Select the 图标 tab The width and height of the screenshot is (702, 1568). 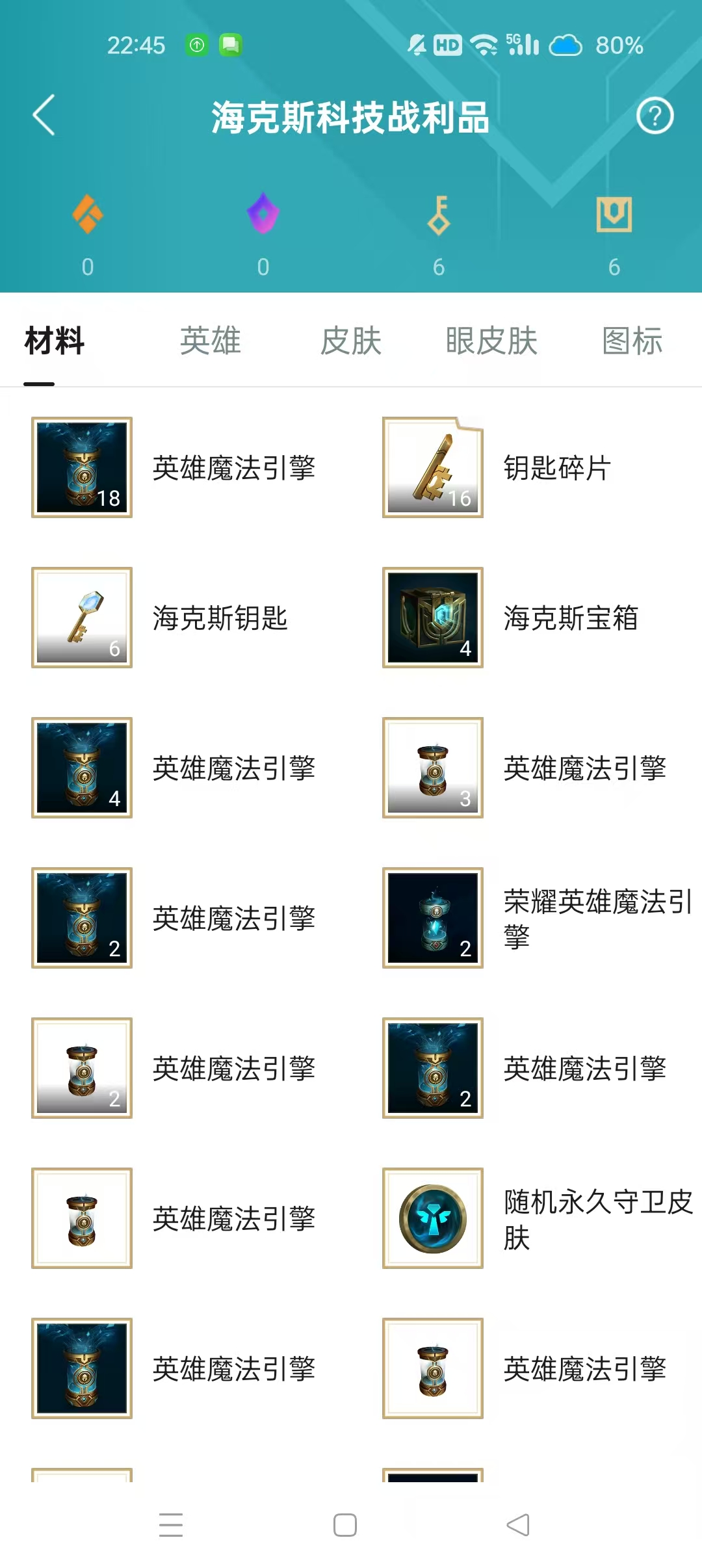point(632,341)
